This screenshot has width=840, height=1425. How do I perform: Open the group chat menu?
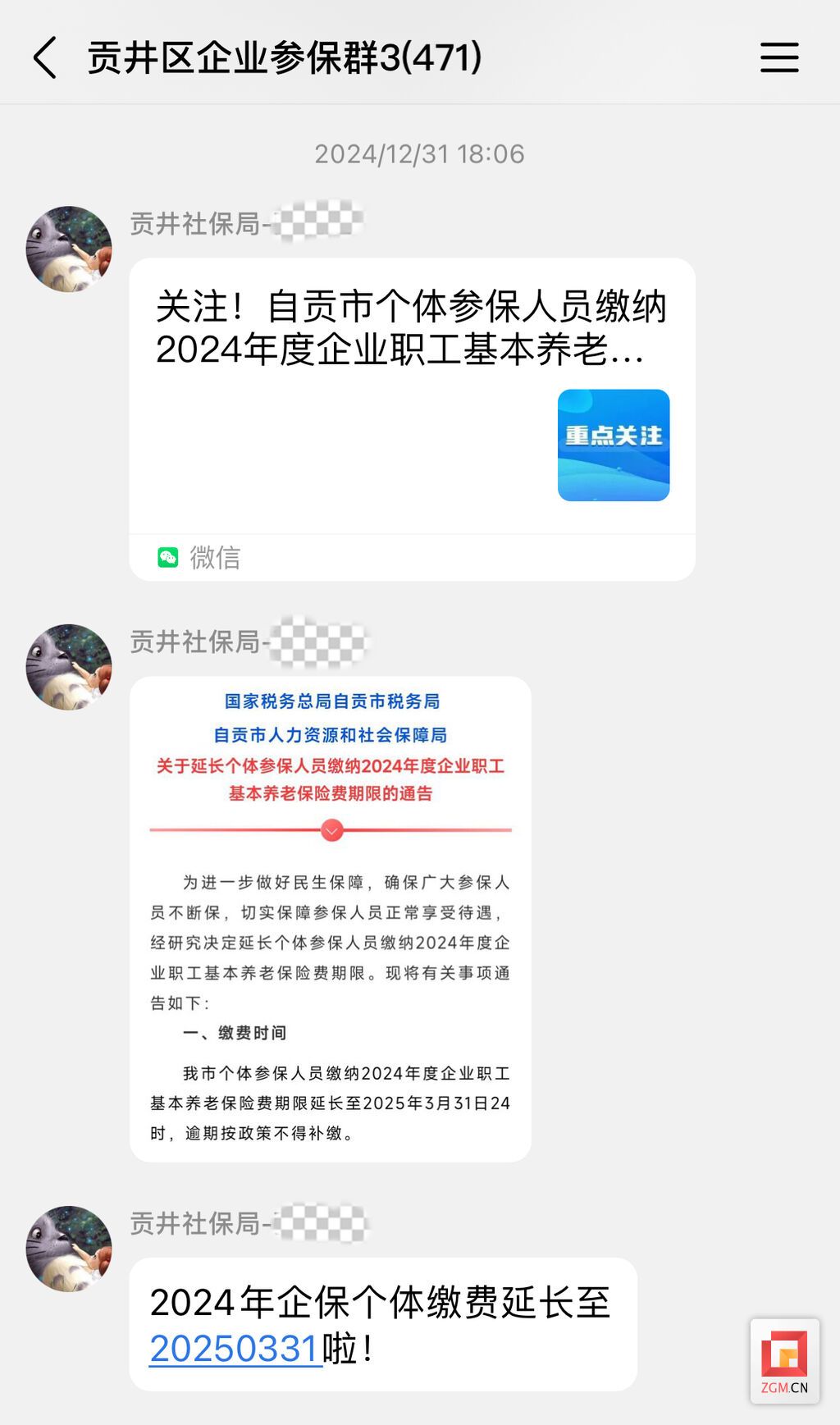pyautogui.click(x=778, y=57)
